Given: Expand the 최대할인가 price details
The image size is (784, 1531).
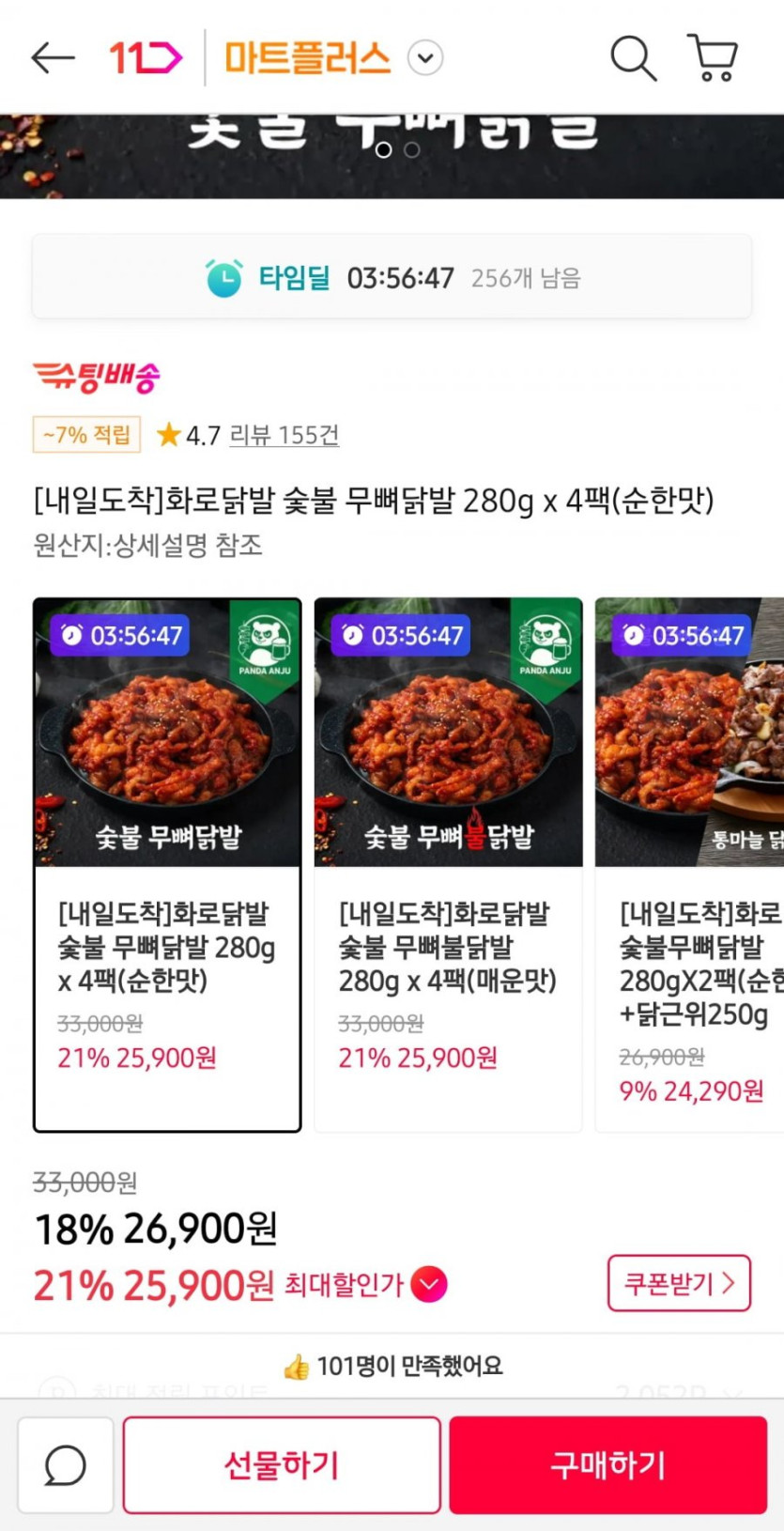Looking at the screenshot, I should pyautogui.click(x=429, y=1284).
